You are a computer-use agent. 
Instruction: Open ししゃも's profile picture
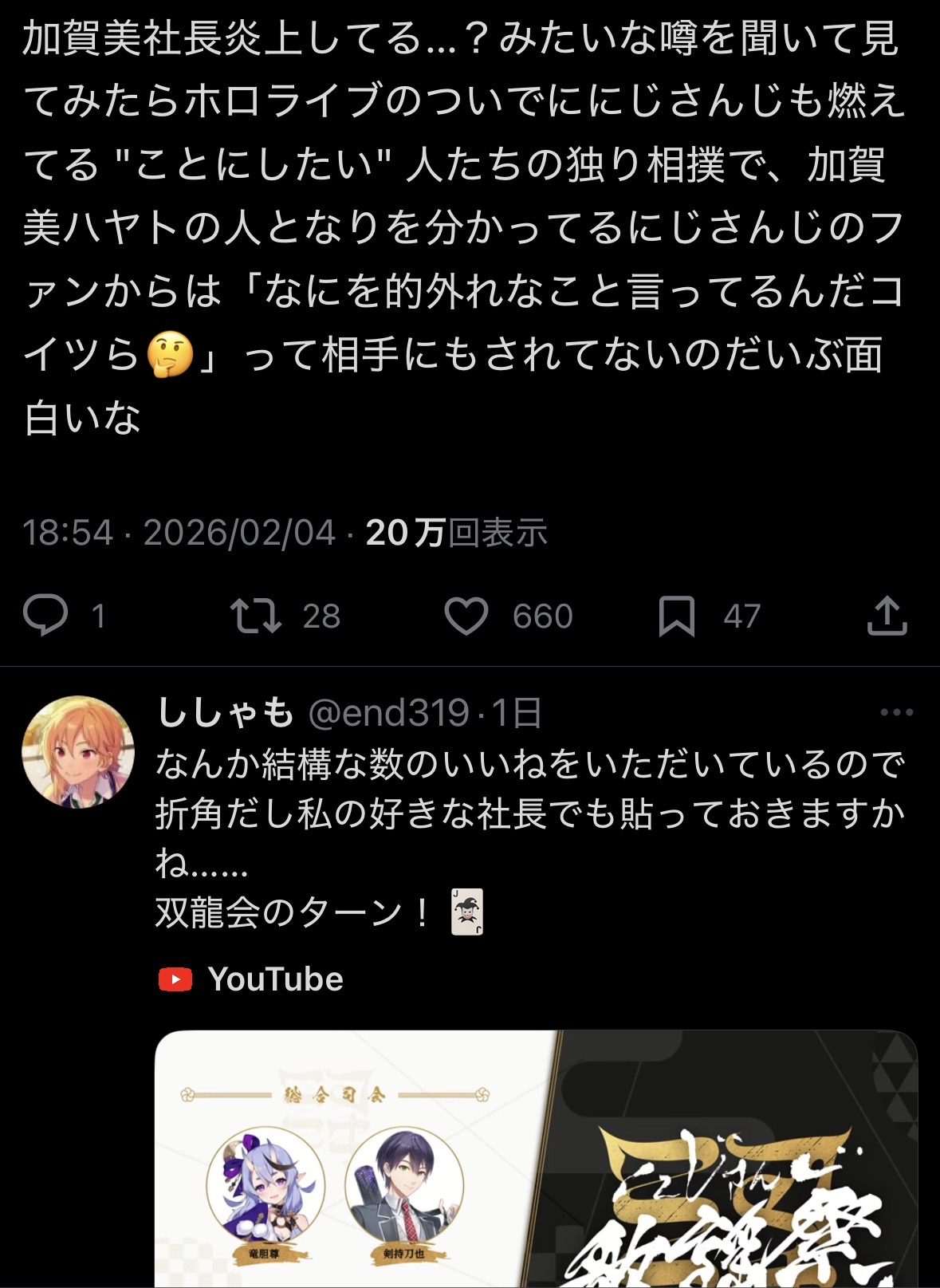point(77,751)
